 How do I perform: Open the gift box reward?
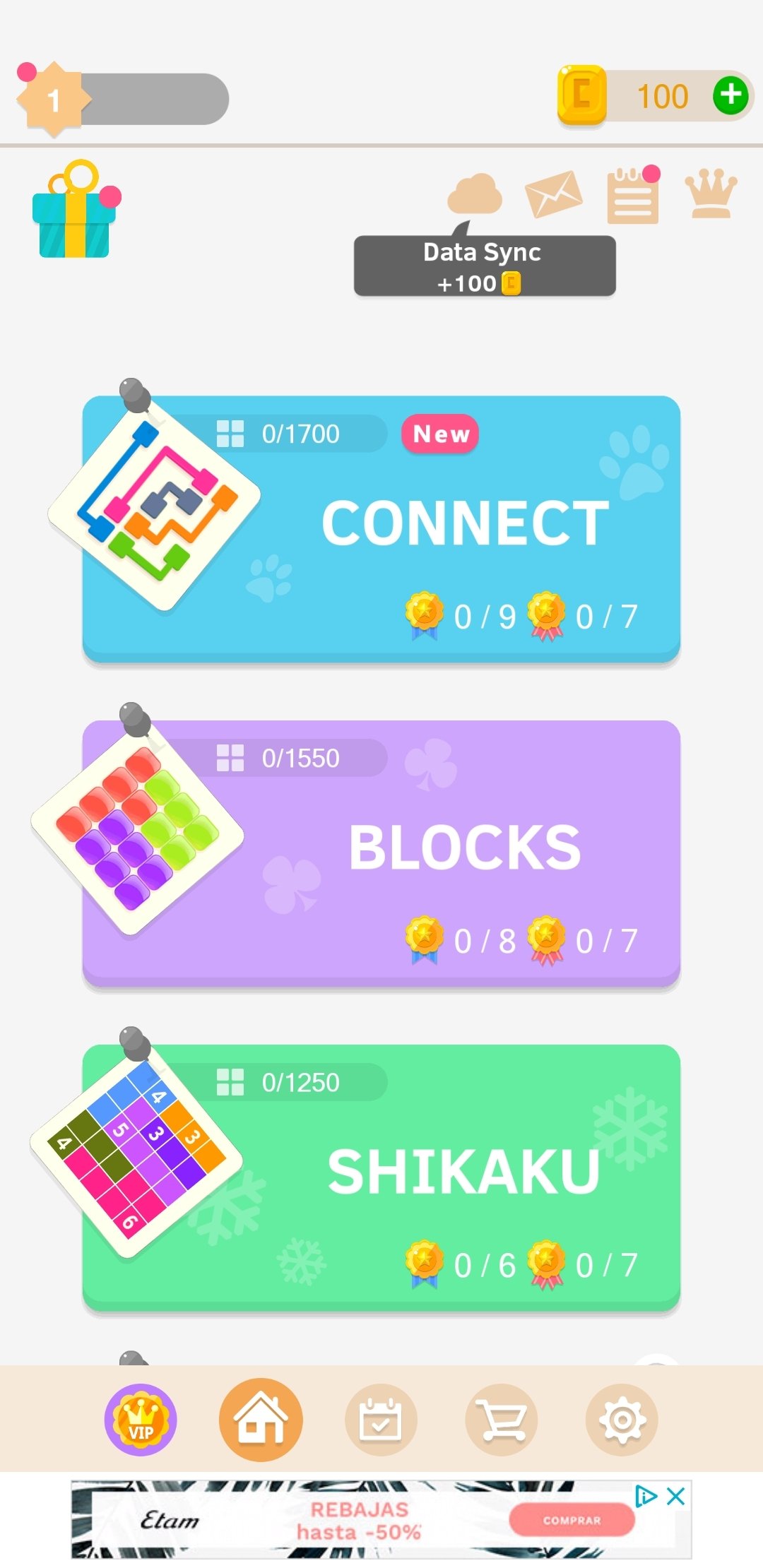tap(74, 212)
